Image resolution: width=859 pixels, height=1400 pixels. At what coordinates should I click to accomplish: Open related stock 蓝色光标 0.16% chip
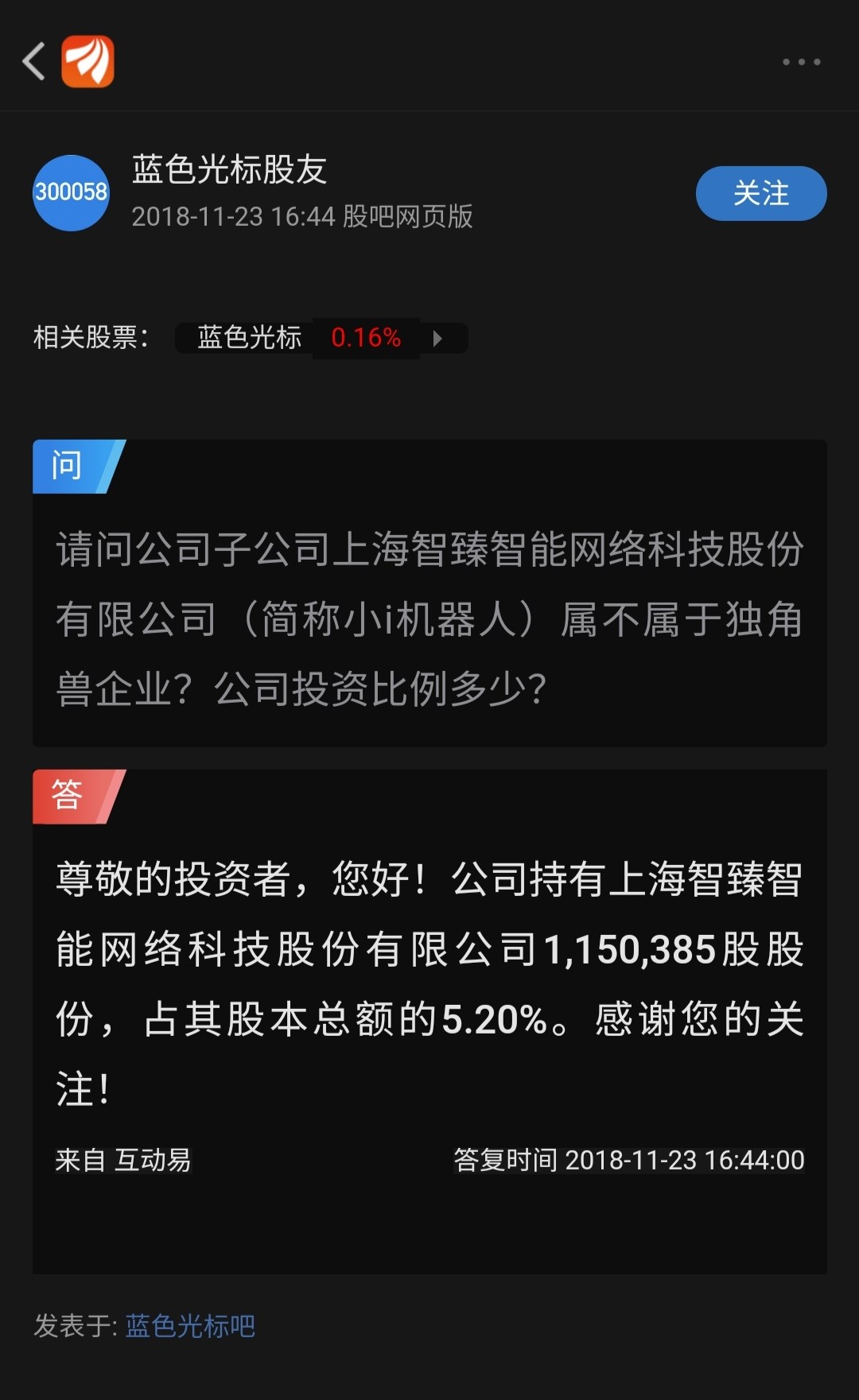[x=321, y=338]
